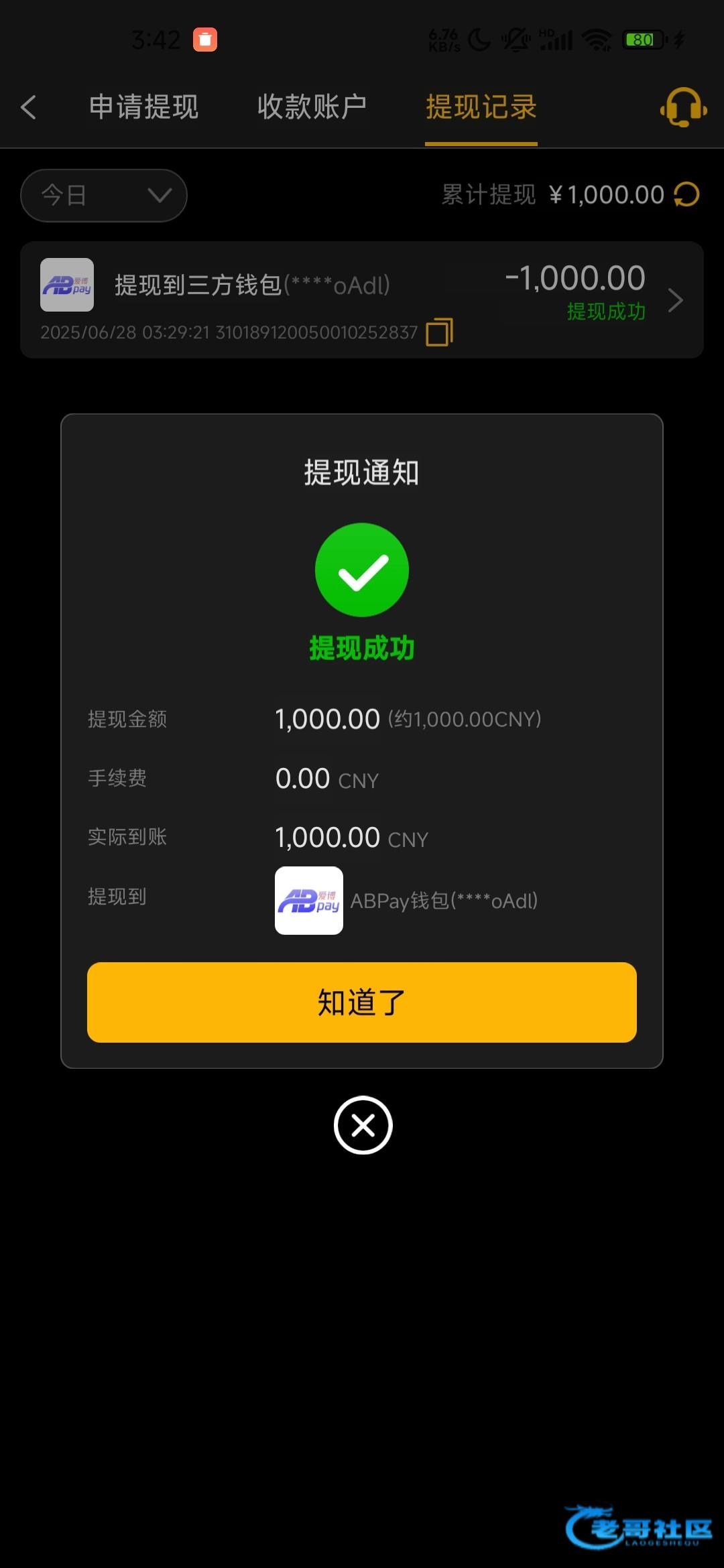Switch to the 申请提现 tab
The height and width of the screenshot is (1568, 724).
coord(144,107)
